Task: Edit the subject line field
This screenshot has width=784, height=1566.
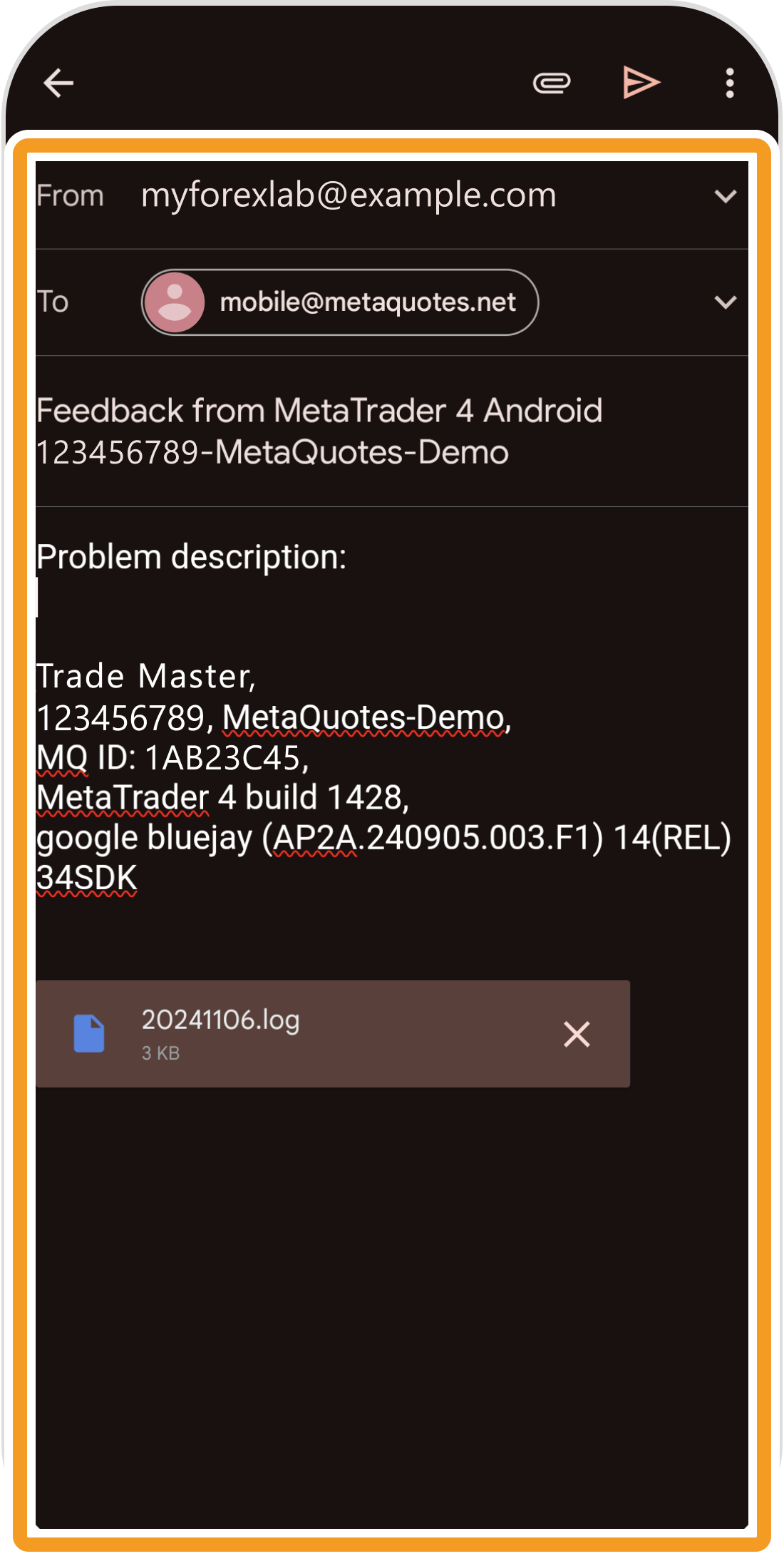Action: point(319,431)
